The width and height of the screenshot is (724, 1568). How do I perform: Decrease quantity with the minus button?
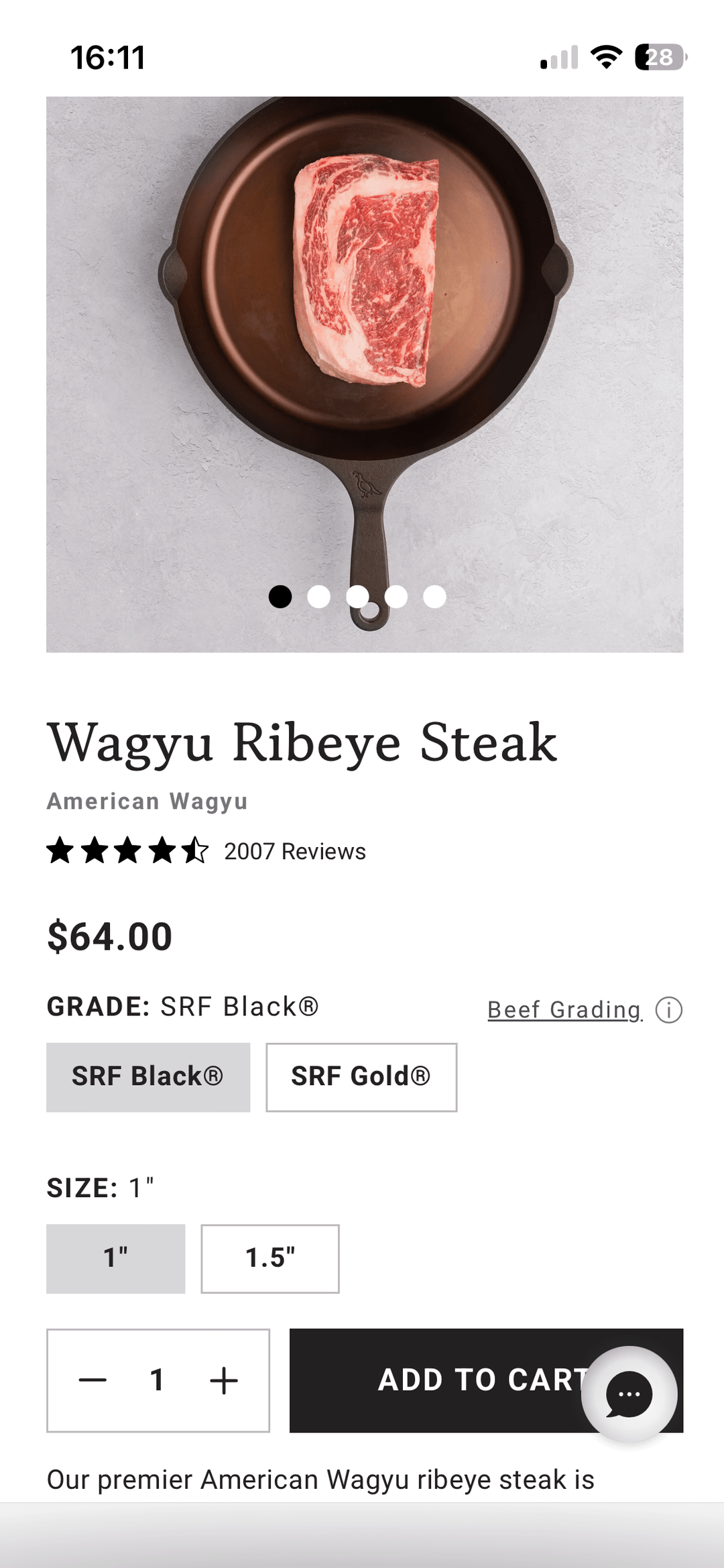[93, 1380]
